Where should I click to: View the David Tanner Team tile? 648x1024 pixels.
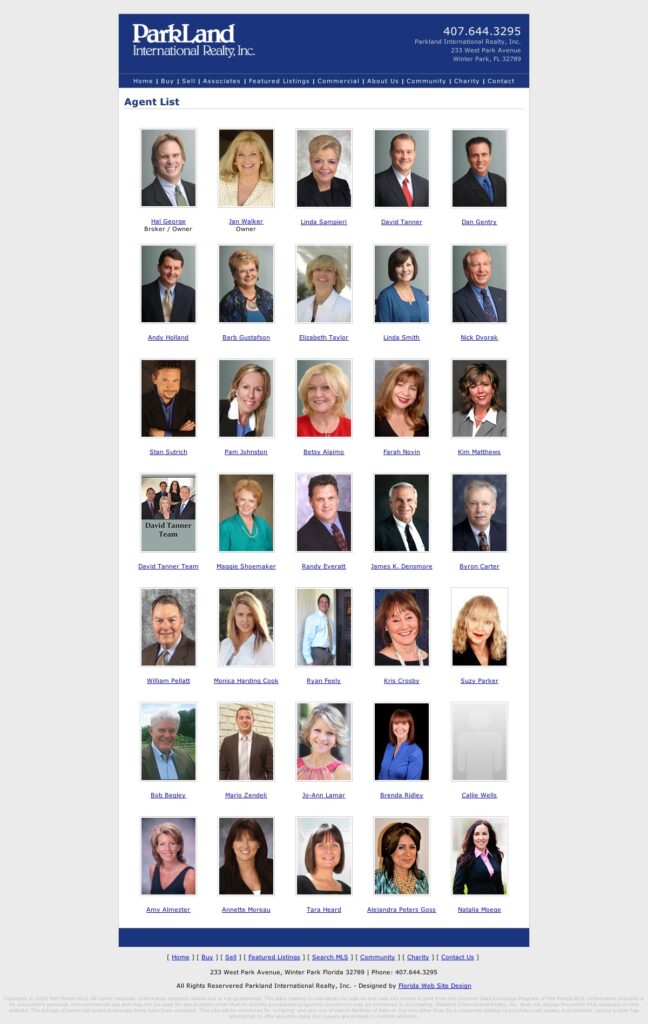click(x=168, y=513)
